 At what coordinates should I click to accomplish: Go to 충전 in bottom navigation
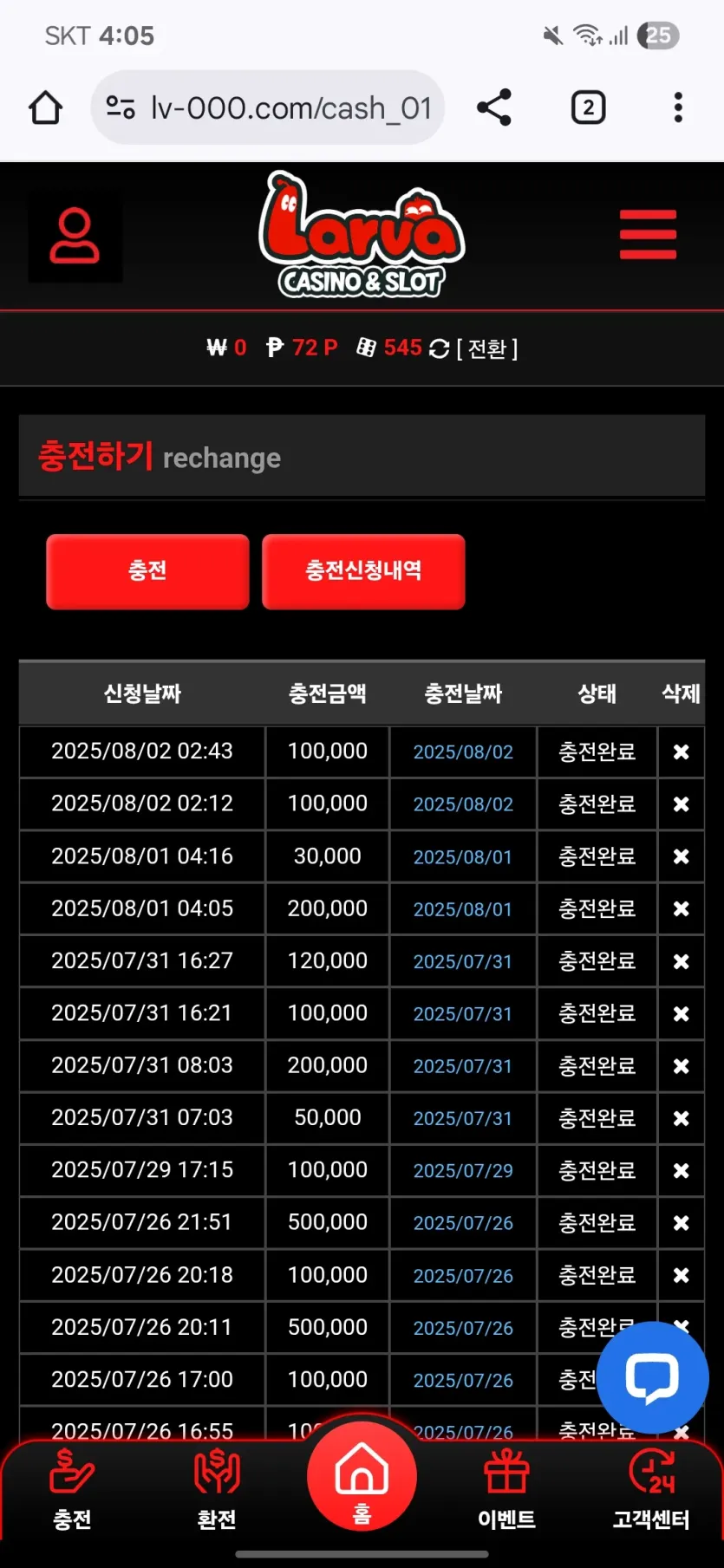[x=72, y=1491]
